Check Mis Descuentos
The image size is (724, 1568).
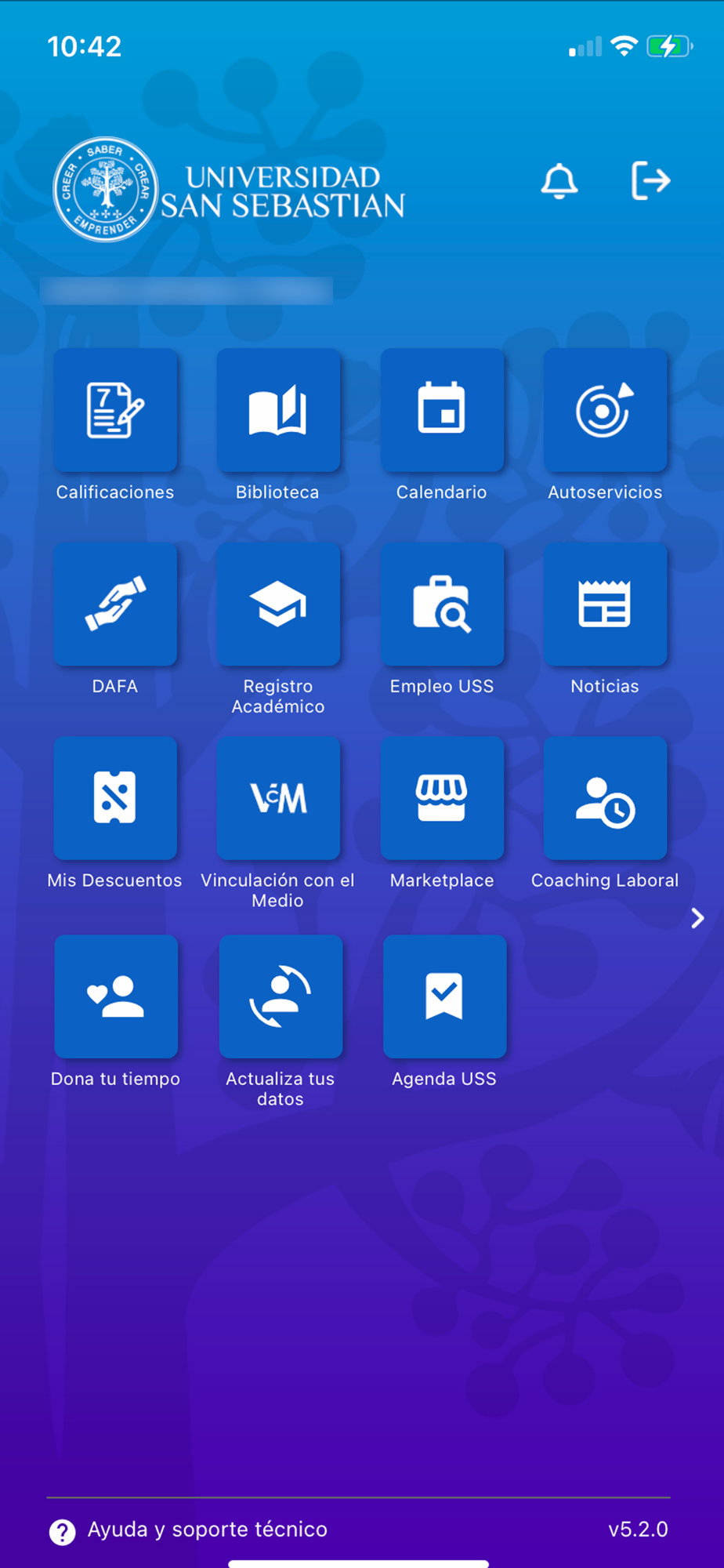click(115, 798)
